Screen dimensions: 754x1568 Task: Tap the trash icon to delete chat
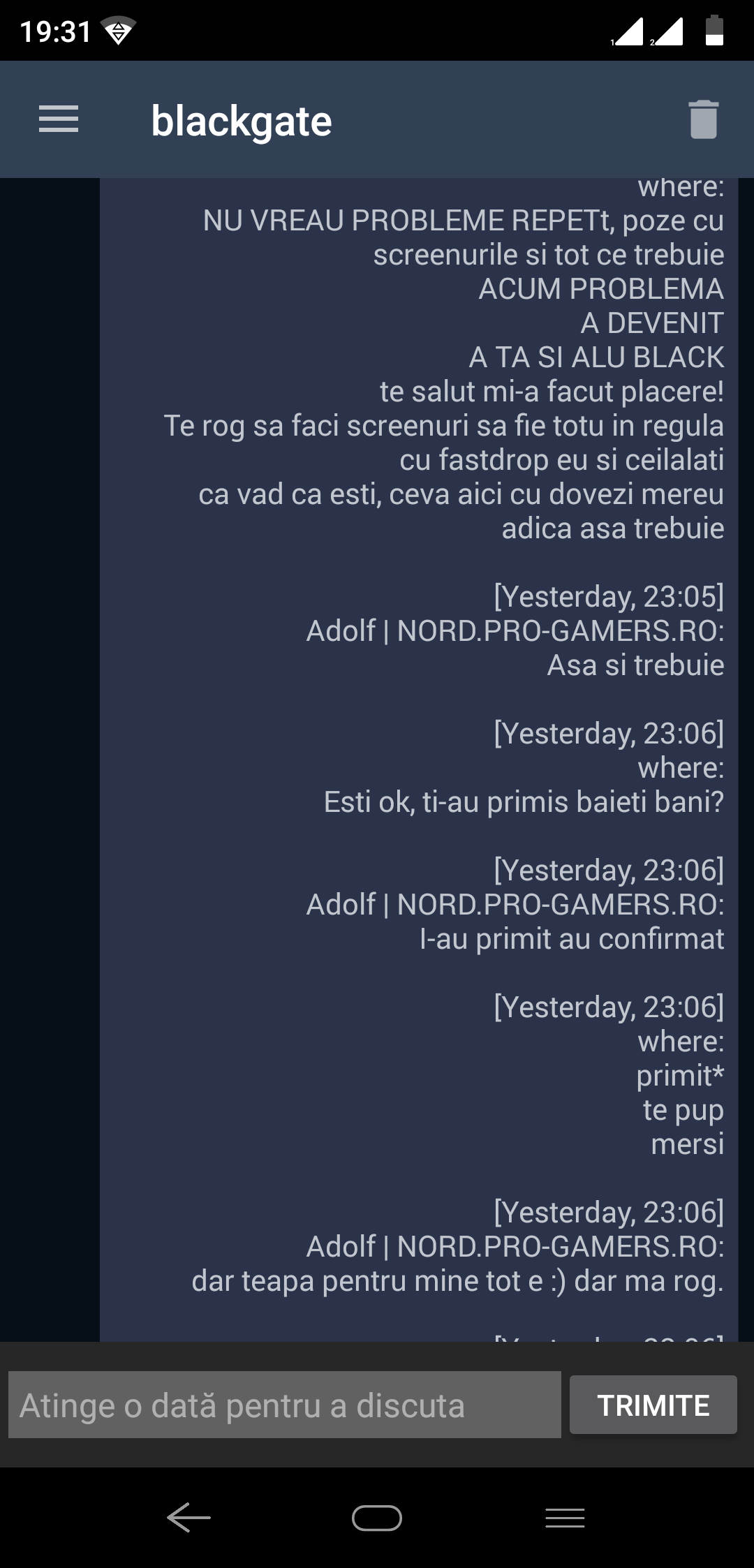click(x=704, y=119)
